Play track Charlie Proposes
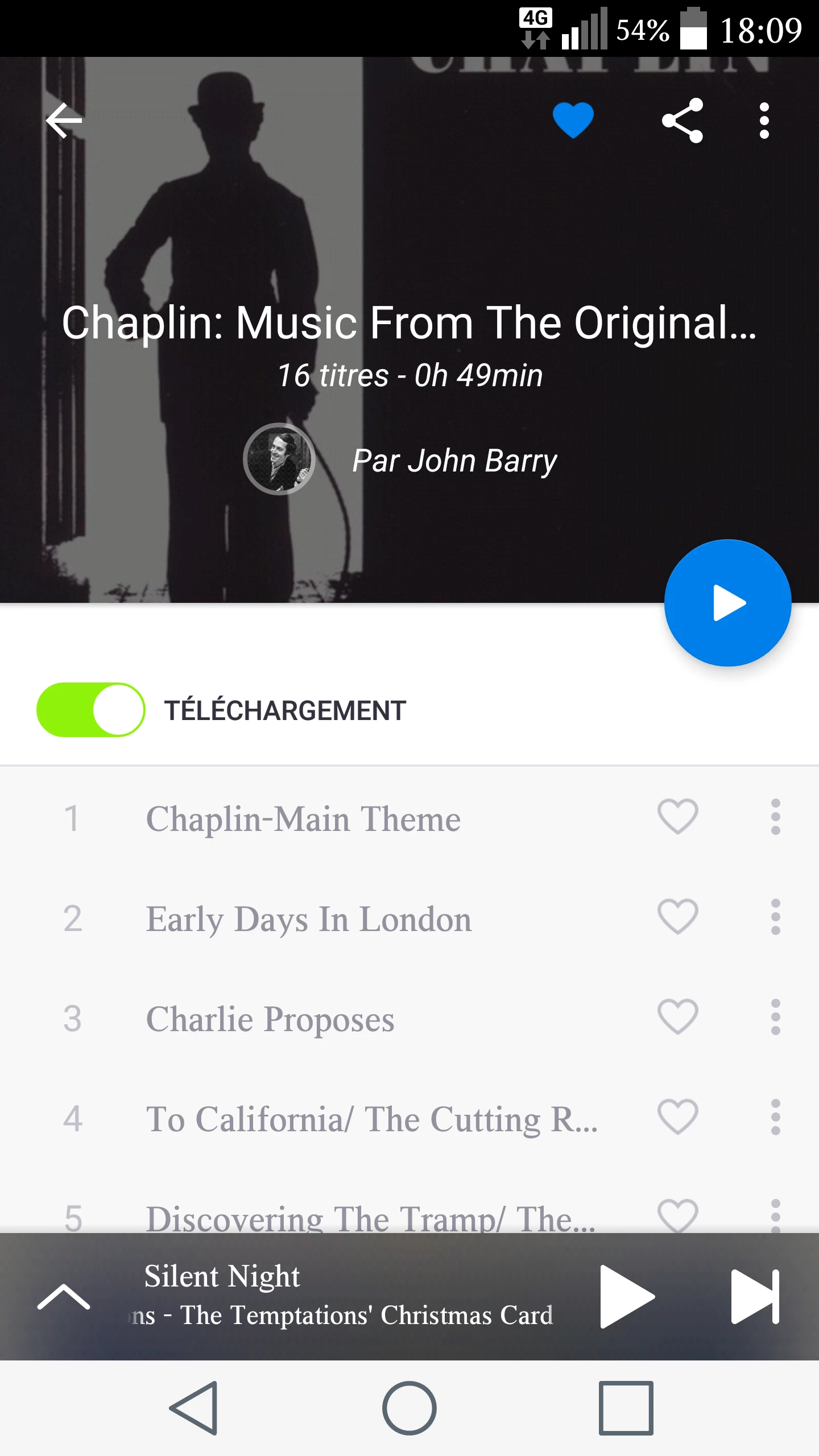The height and width of the screenshot is (1456, 819). [270, 1019]
